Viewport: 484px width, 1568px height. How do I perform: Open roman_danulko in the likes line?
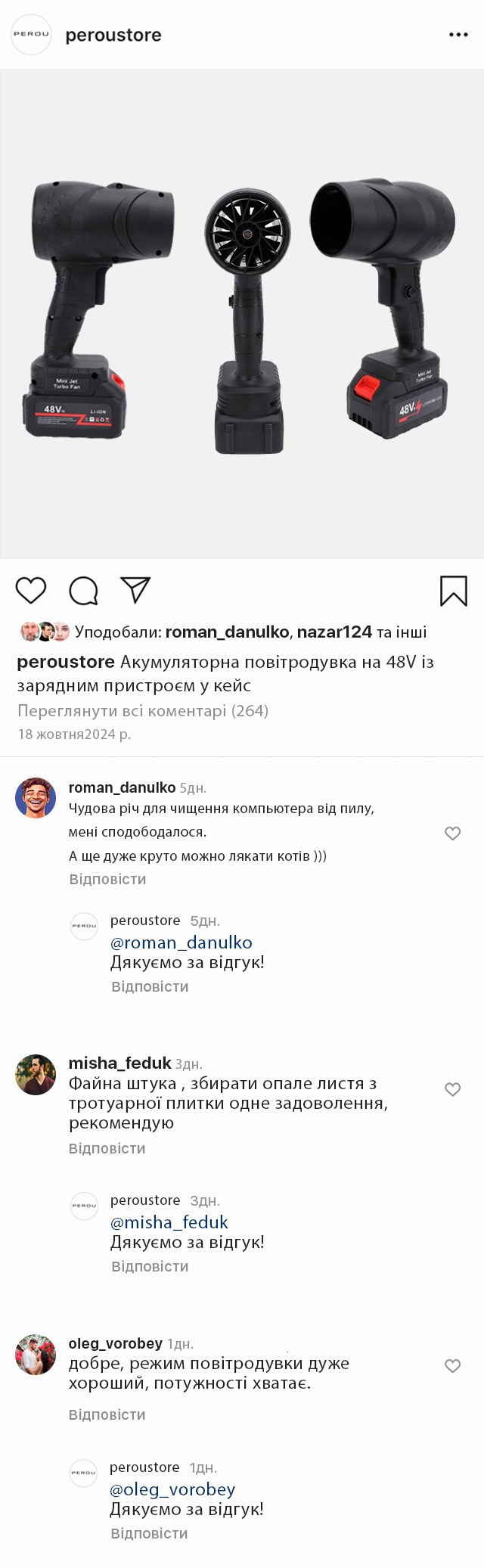(227, 632)
